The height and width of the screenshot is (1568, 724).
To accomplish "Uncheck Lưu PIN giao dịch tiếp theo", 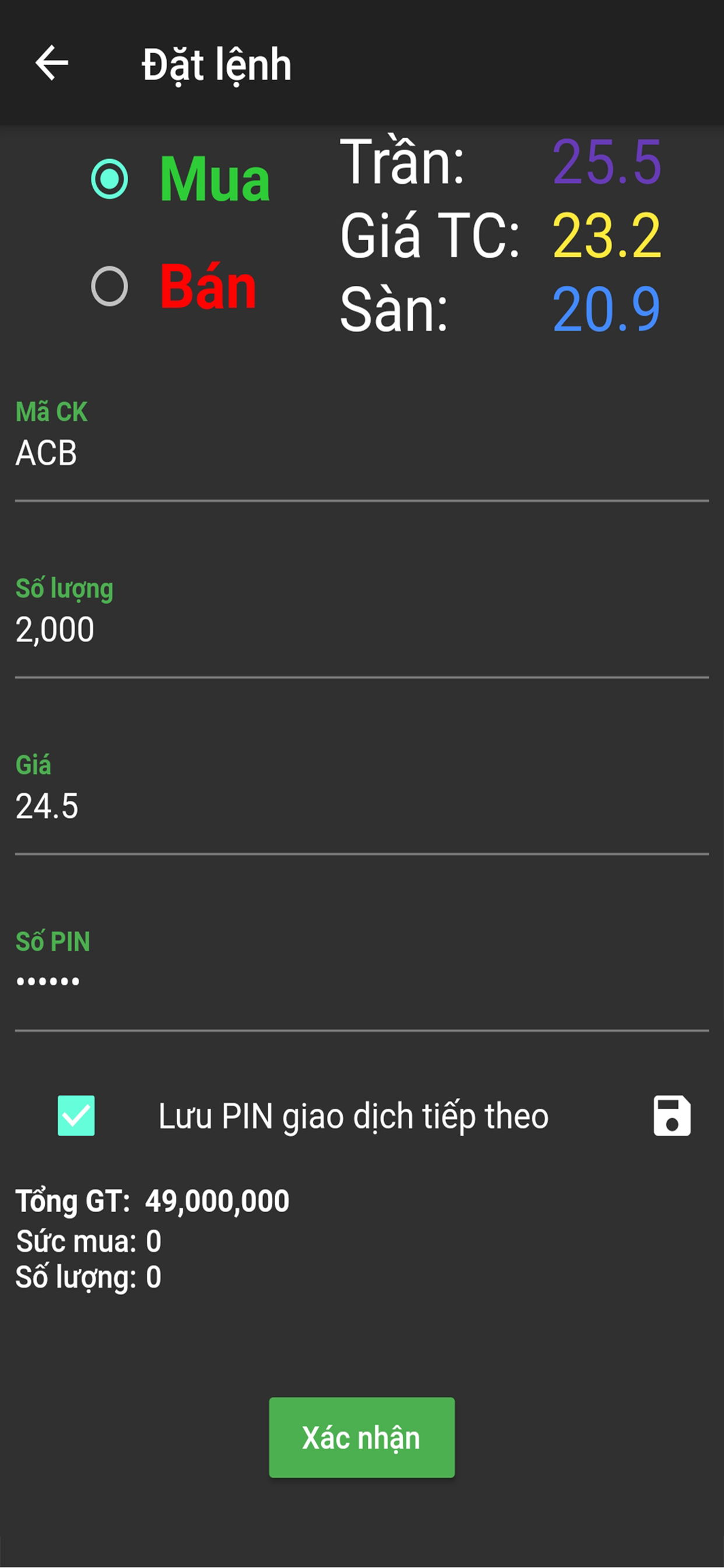I will 76,1116.
